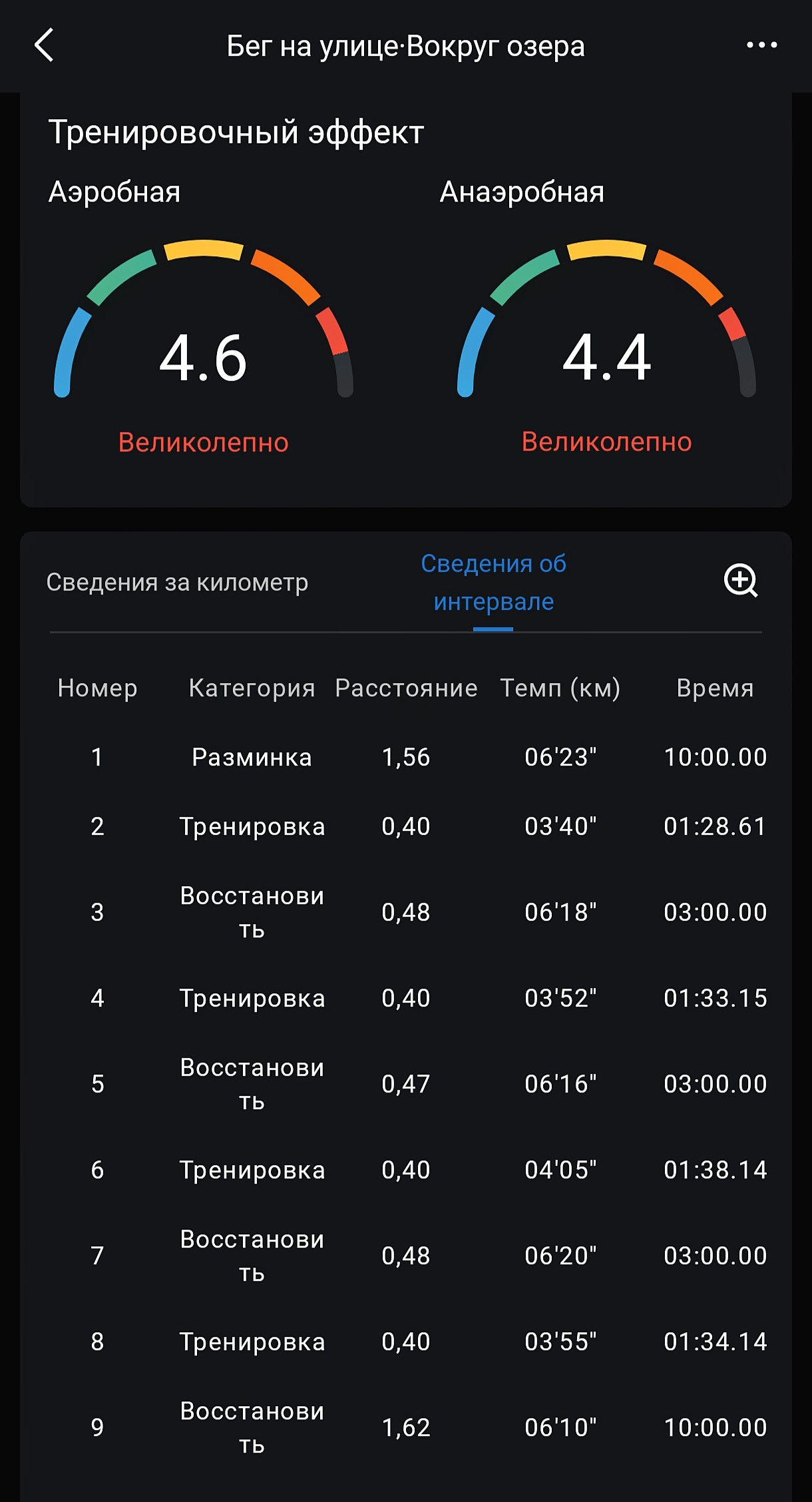812x1502 pixels.
Task: Tap the magnifier icon to enlarge the table
Action: coord(741,581)
